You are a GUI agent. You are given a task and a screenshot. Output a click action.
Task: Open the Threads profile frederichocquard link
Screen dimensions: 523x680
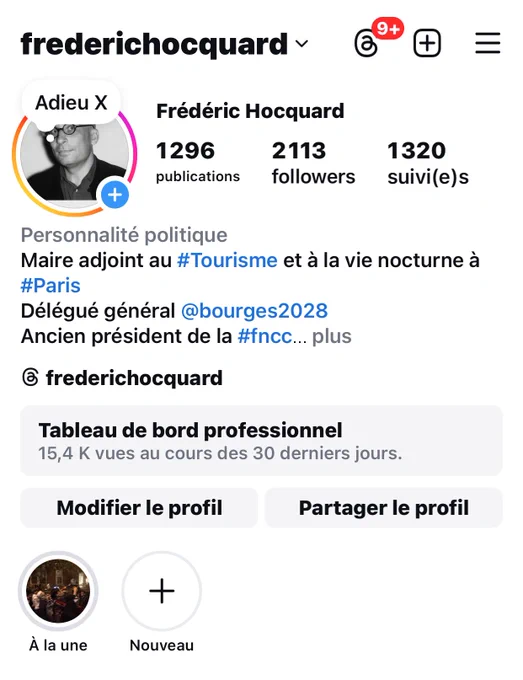tap(122, 378)
